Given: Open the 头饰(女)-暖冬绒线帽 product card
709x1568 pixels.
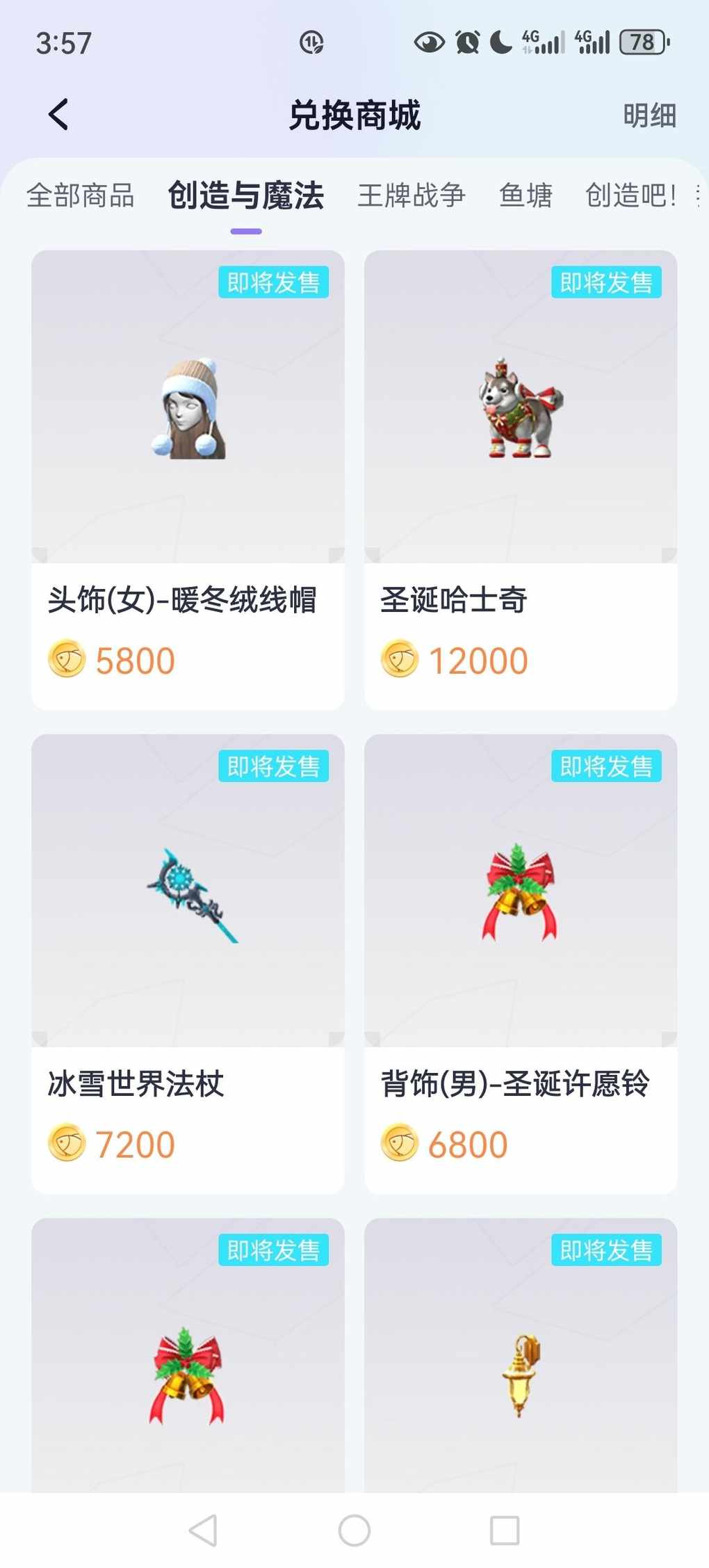Looking at the screenshot, I should coord(188,480).
